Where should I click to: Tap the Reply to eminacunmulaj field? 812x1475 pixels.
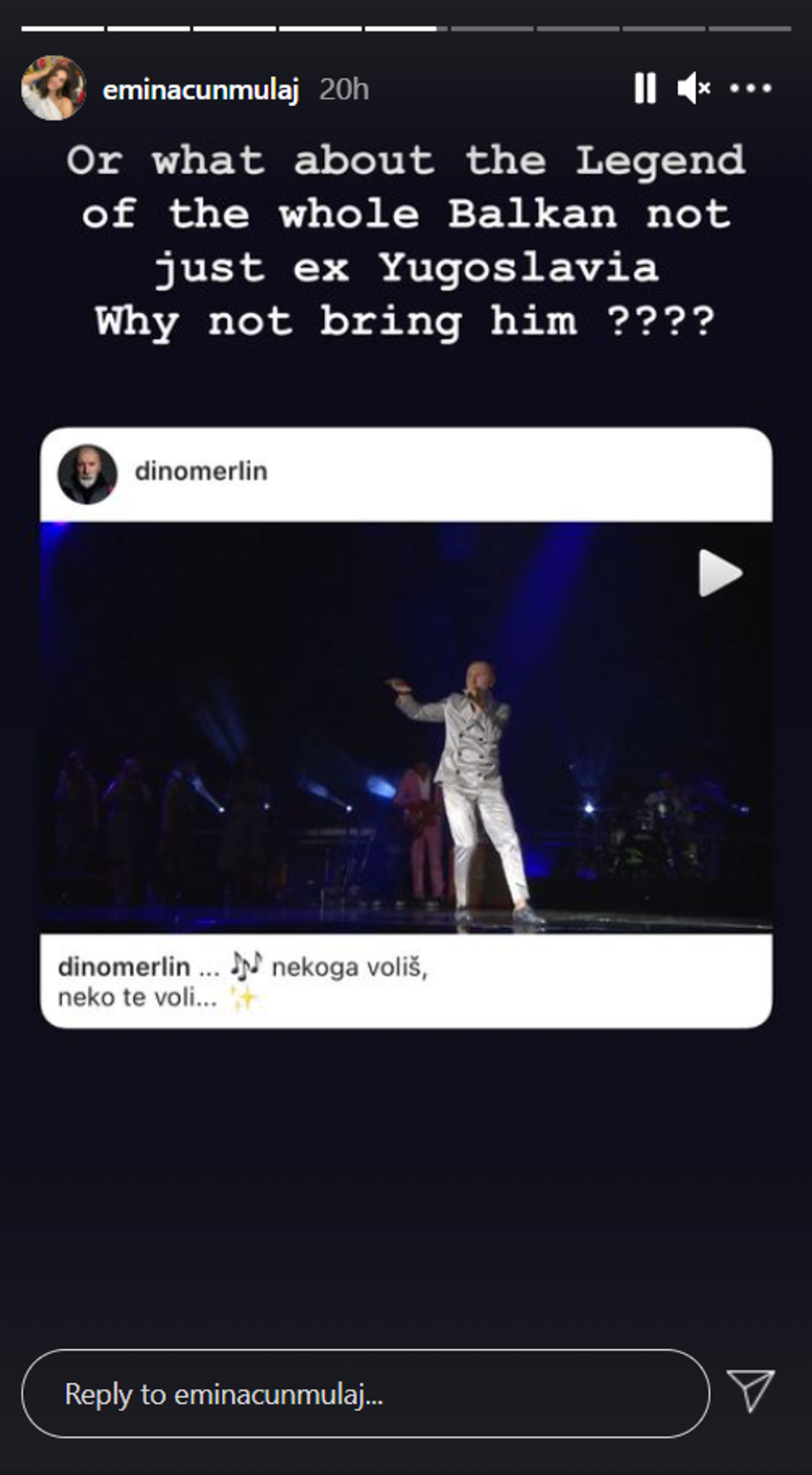[x=365, y=1394]
